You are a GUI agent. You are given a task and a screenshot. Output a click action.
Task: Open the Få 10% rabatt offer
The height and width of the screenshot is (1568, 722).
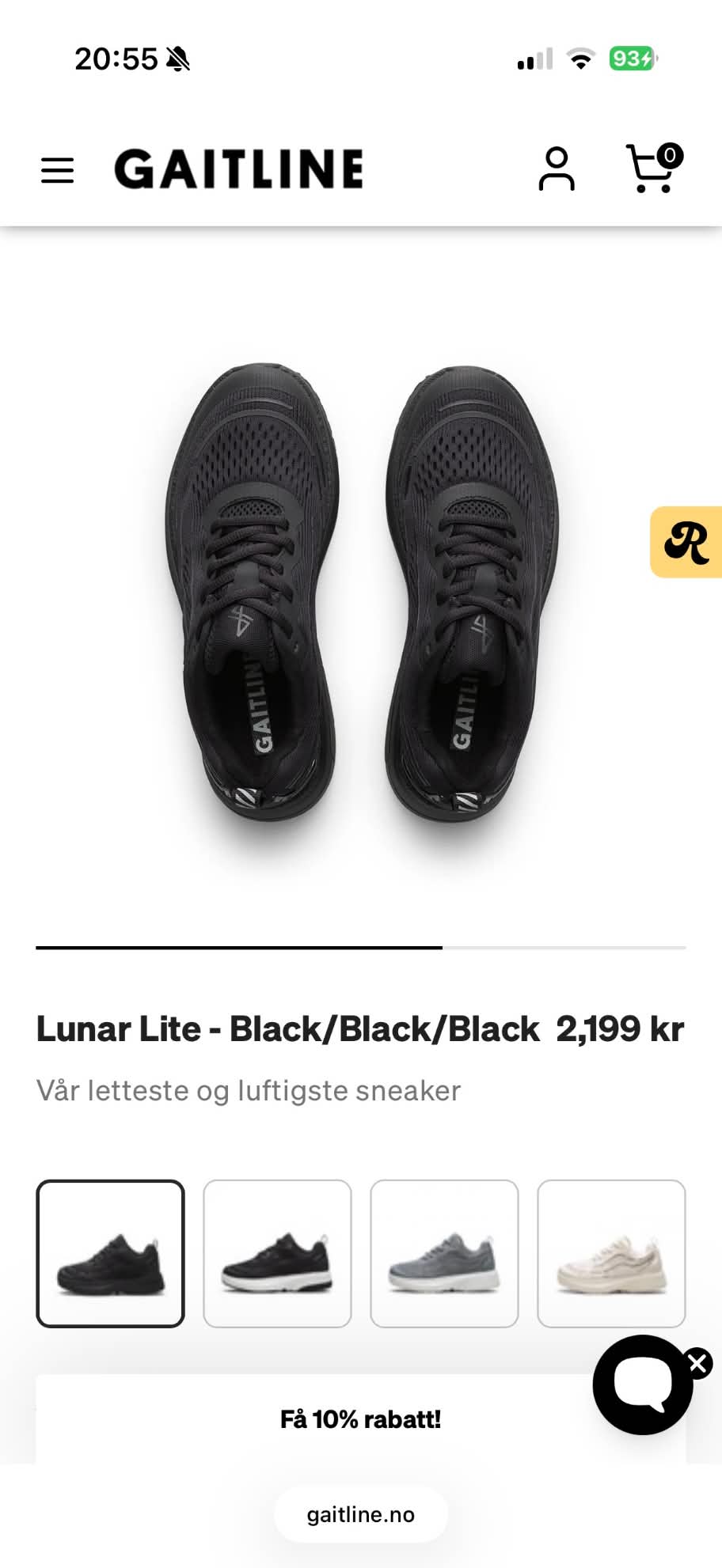click(x=360, y=1419)
